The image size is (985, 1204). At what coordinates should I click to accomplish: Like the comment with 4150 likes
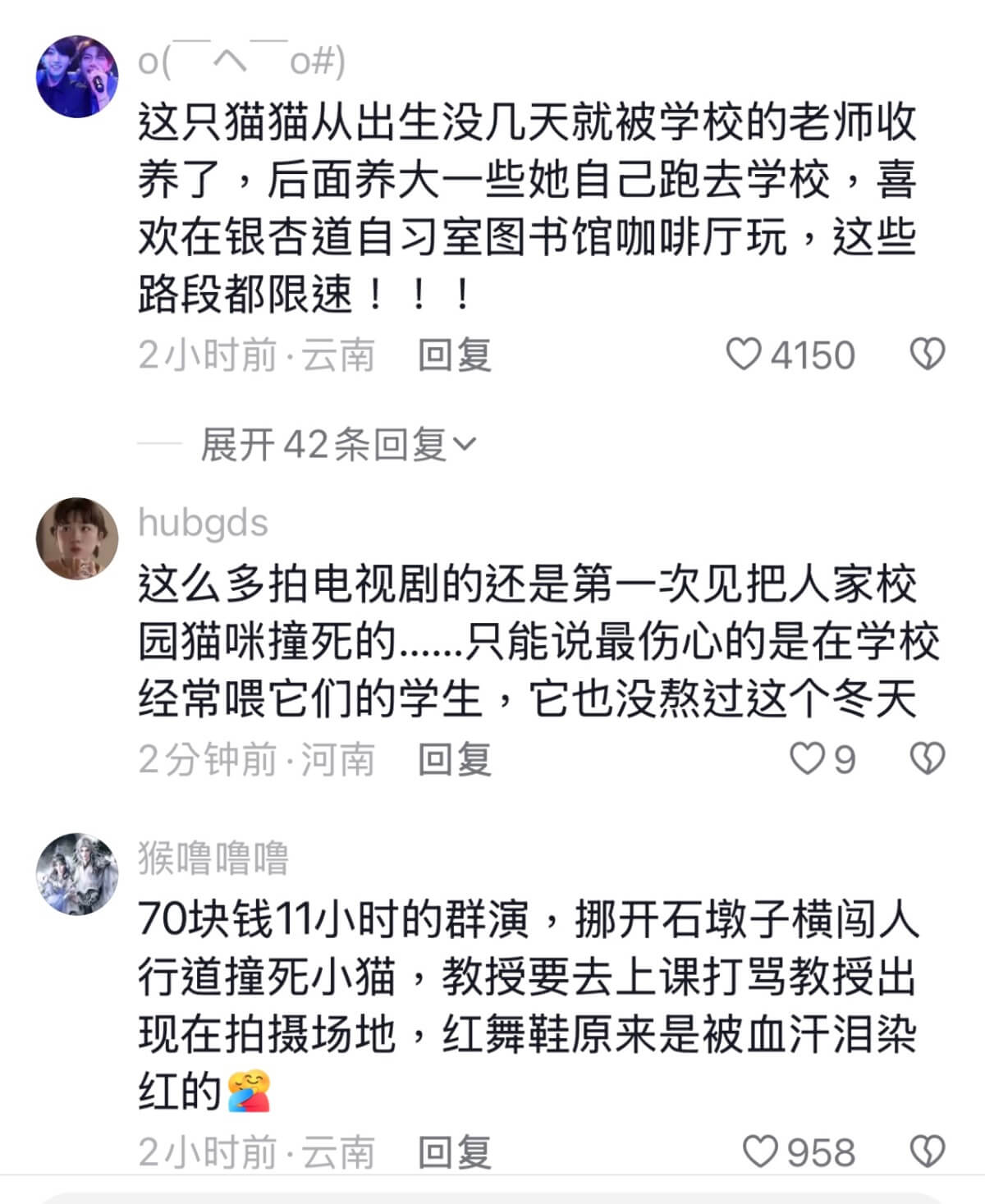pos(744,355)
